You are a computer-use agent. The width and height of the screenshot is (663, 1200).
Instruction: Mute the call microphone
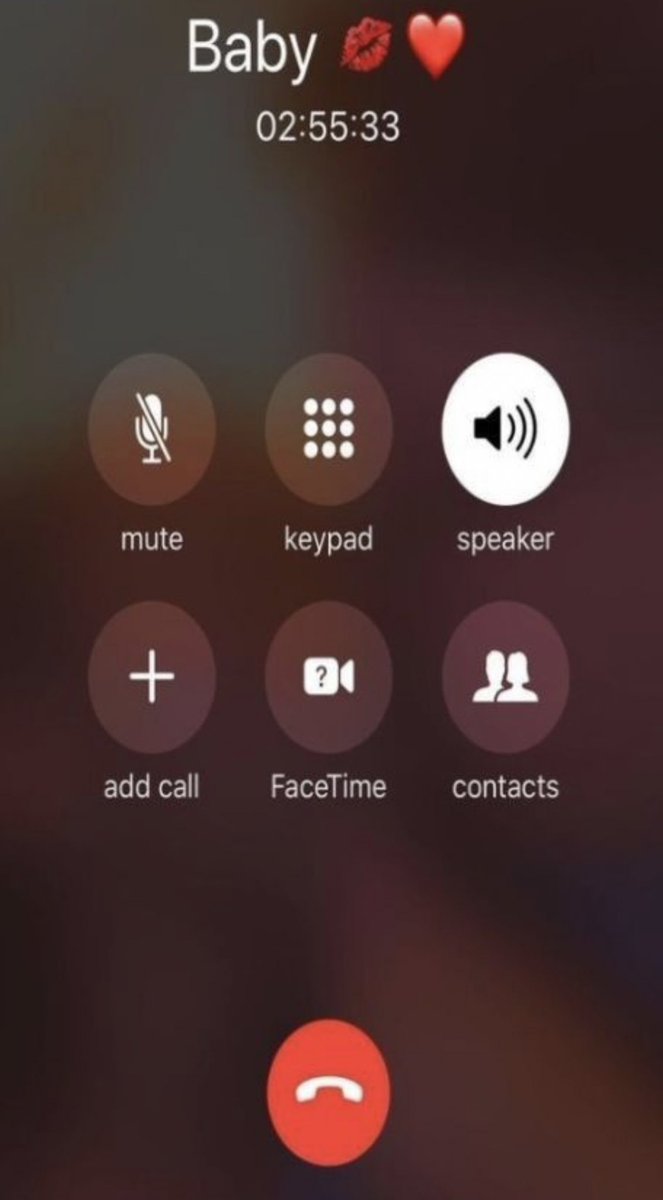tap(152, 429)
